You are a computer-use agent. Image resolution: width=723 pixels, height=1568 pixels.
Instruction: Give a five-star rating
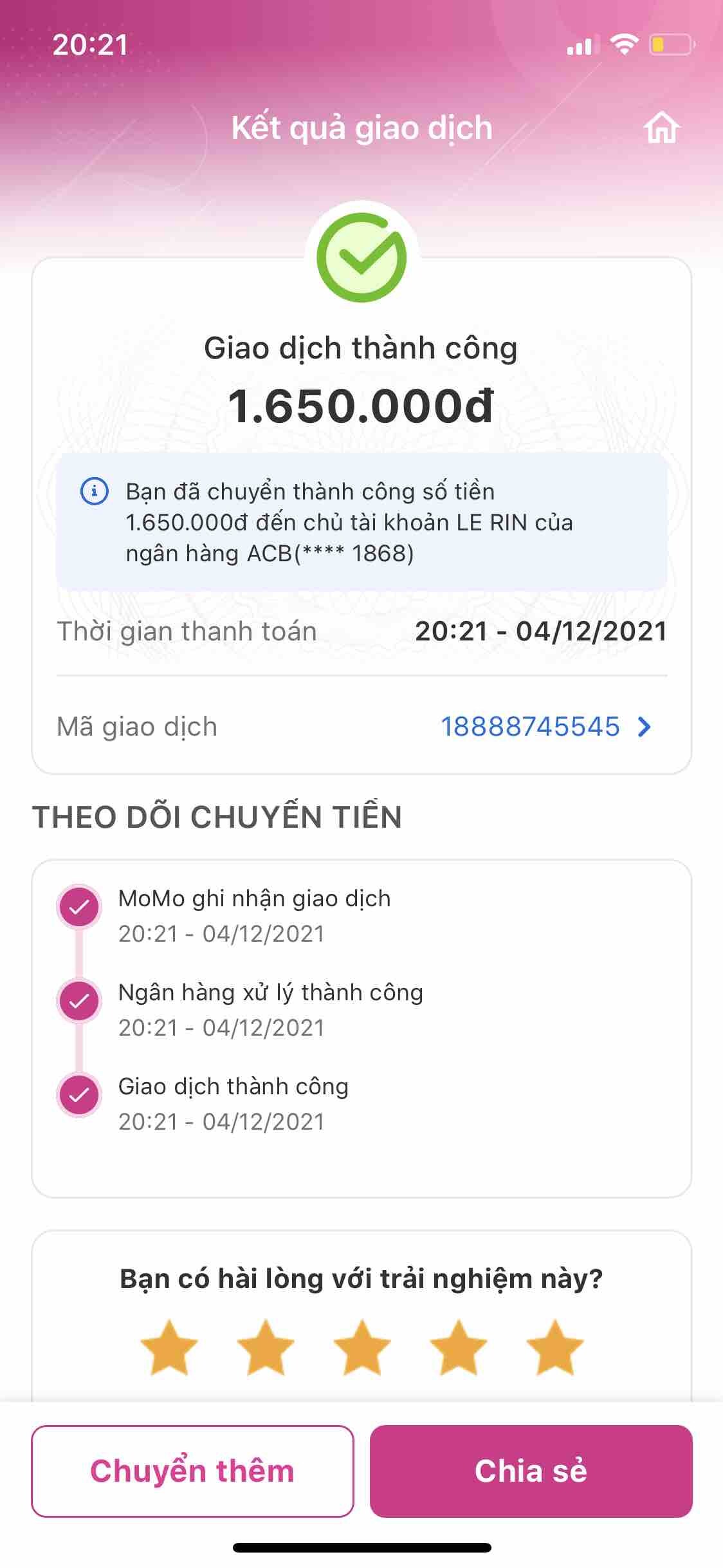(x=554, y=1347)
